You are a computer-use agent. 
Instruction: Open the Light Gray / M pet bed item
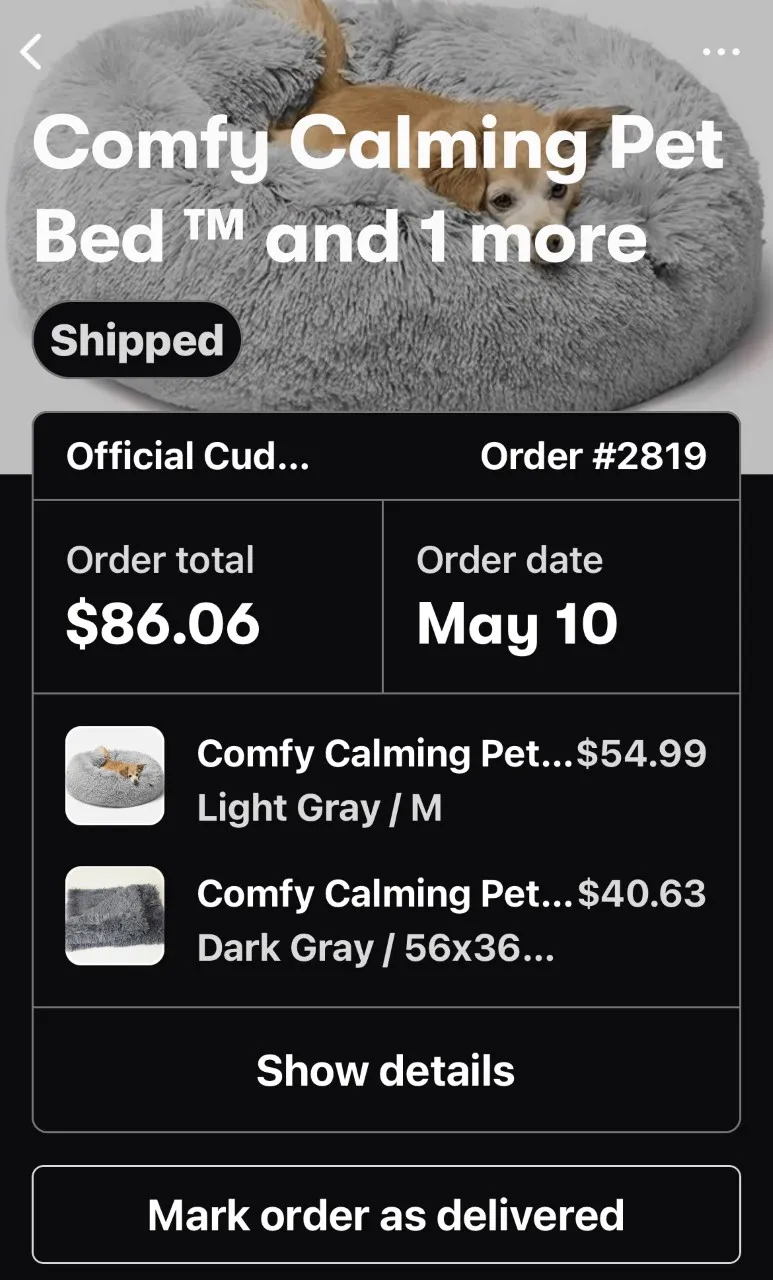point(386,778)
